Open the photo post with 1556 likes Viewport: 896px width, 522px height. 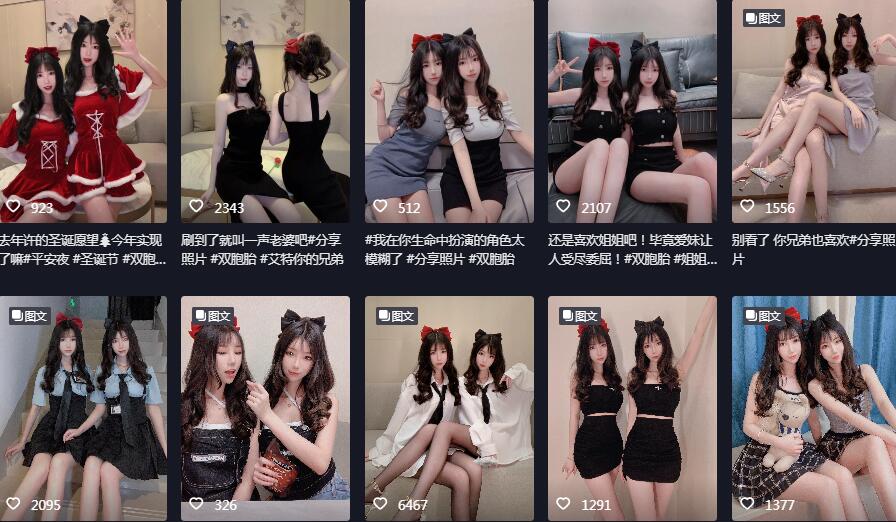[x=814, y=110]
